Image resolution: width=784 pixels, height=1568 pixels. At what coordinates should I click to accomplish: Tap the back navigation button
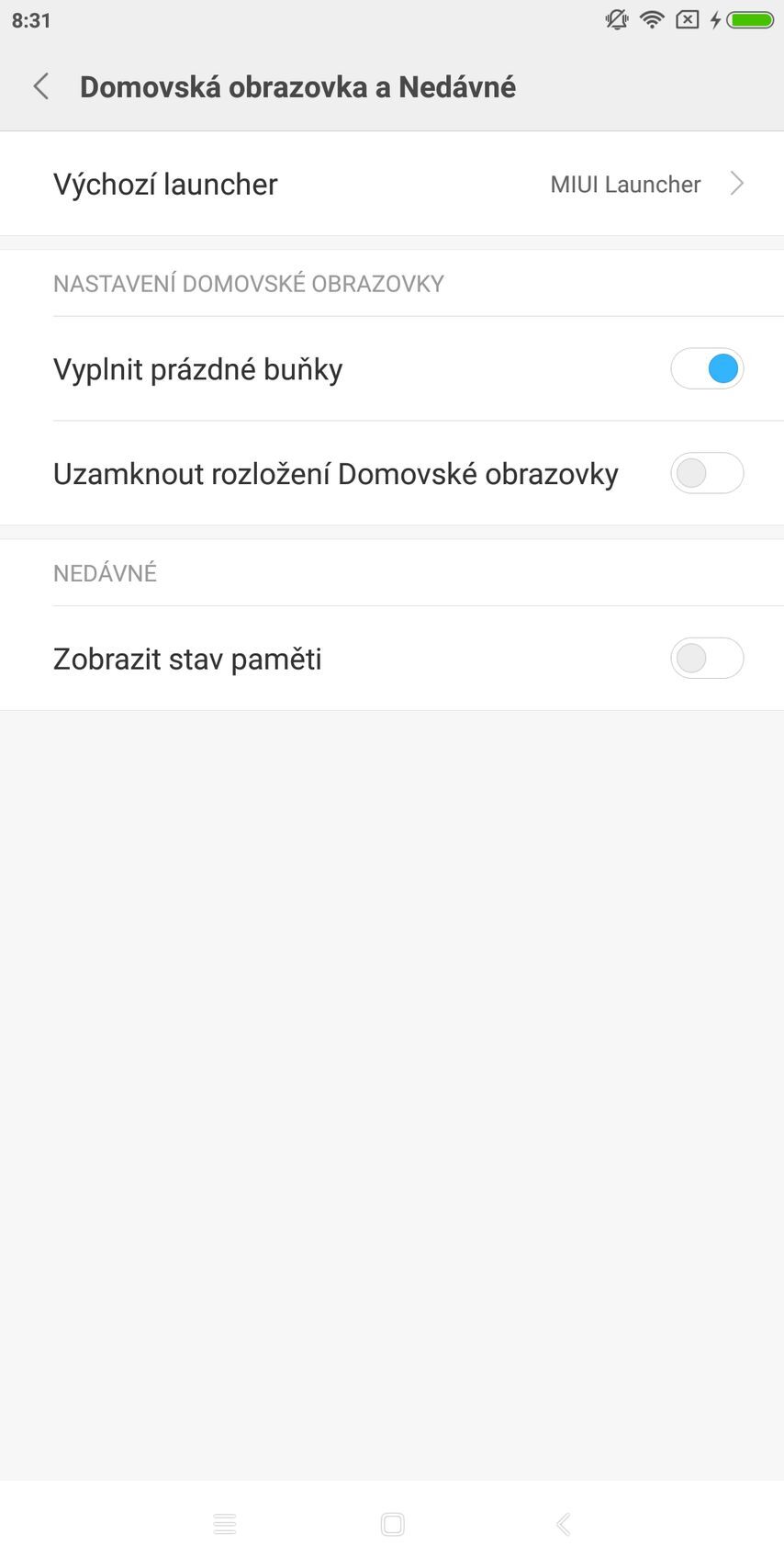[562, 1523]
